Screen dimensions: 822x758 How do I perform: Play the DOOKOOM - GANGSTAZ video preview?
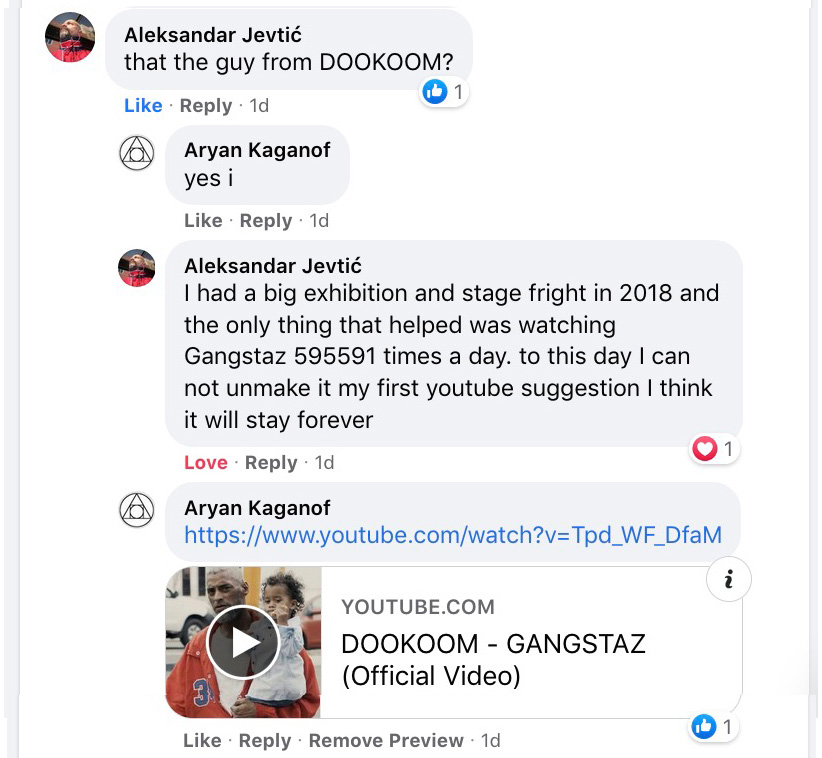pos(243,642)
